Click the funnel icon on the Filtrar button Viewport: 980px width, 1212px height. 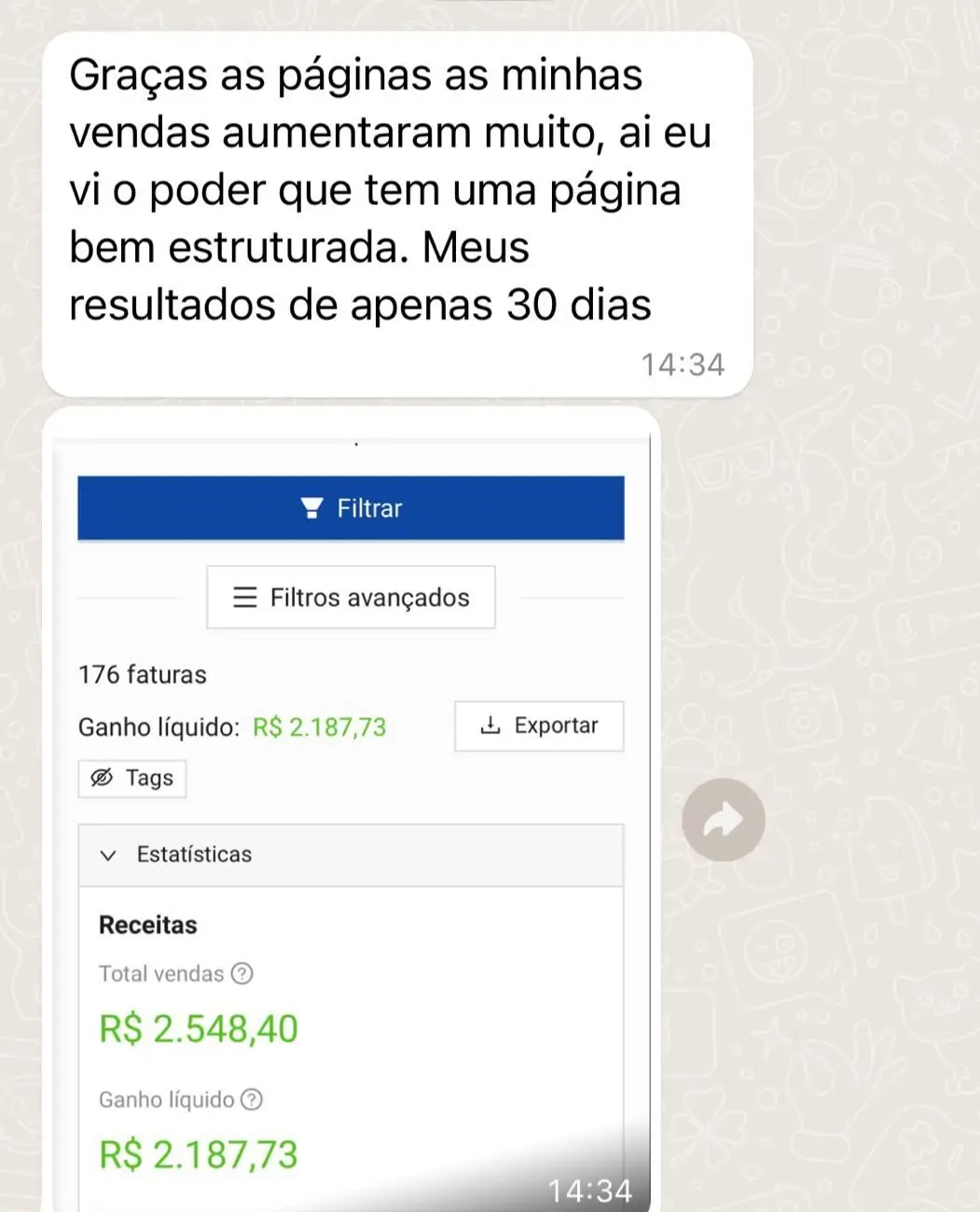pyautogui.click(x=311, y=508)
